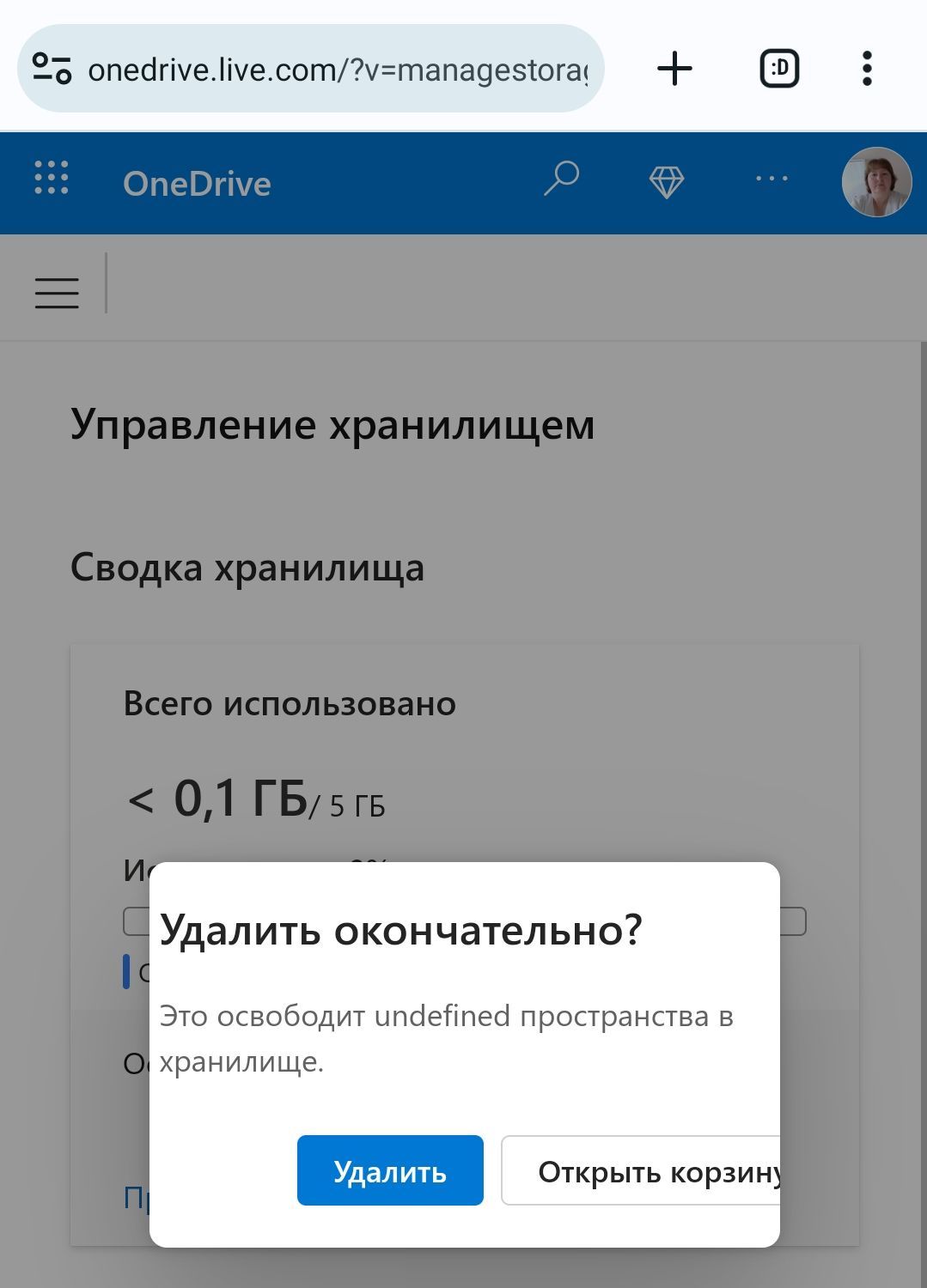Confirm deletion with the Удалить button
This screenshot has width=927, height=1288.
coord(390,1170)
